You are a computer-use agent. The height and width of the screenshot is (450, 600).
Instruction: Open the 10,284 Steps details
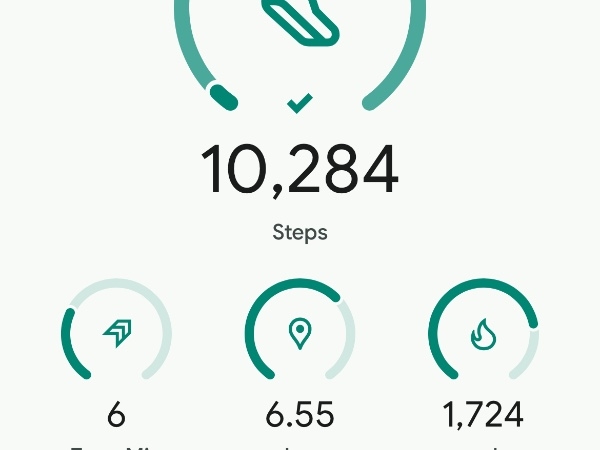pos(300,171)
